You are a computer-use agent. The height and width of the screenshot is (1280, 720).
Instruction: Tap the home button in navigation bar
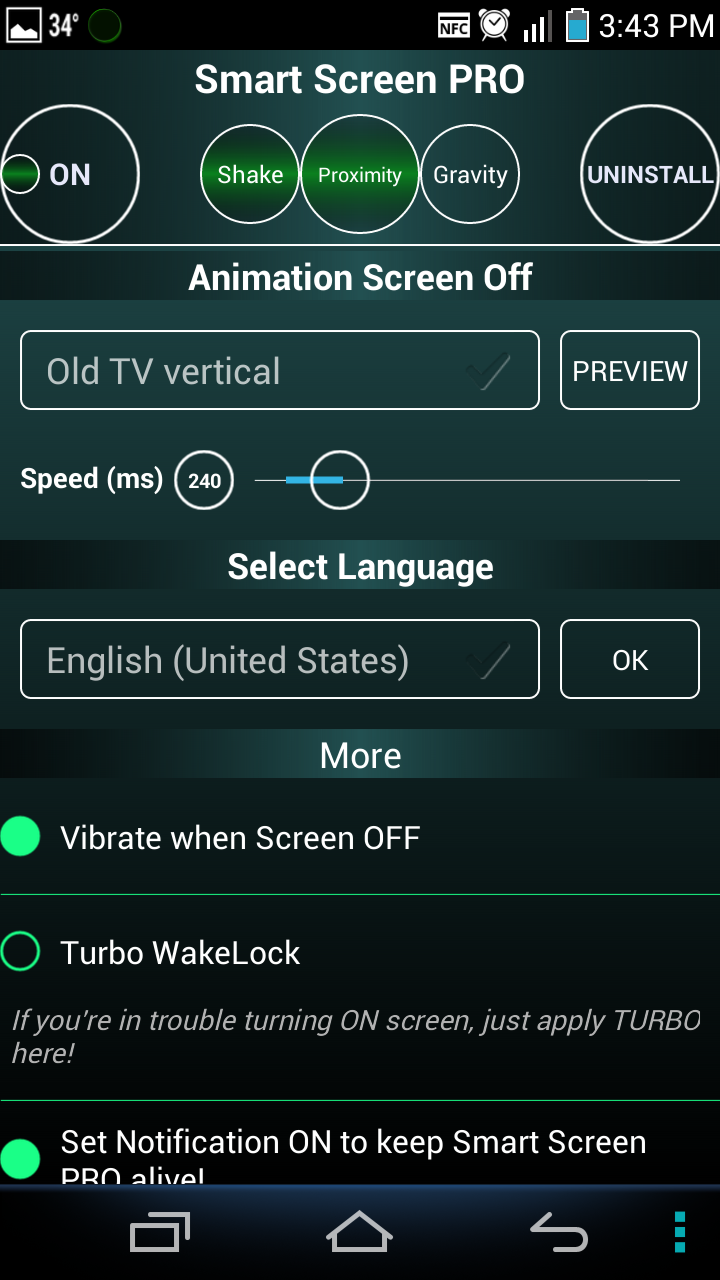coord(359,1232)
